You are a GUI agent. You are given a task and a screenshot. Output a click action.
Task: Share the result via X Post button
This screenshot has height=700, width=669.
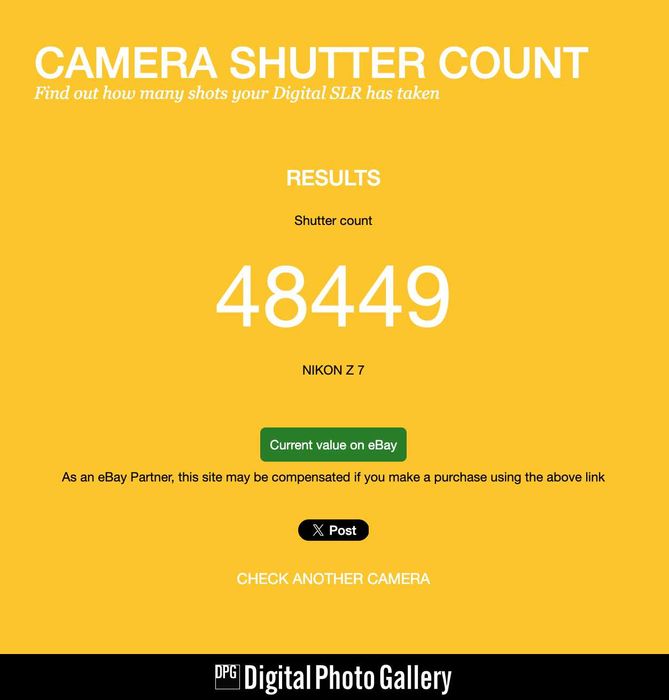pyautogui.click(x=333, y=530)
